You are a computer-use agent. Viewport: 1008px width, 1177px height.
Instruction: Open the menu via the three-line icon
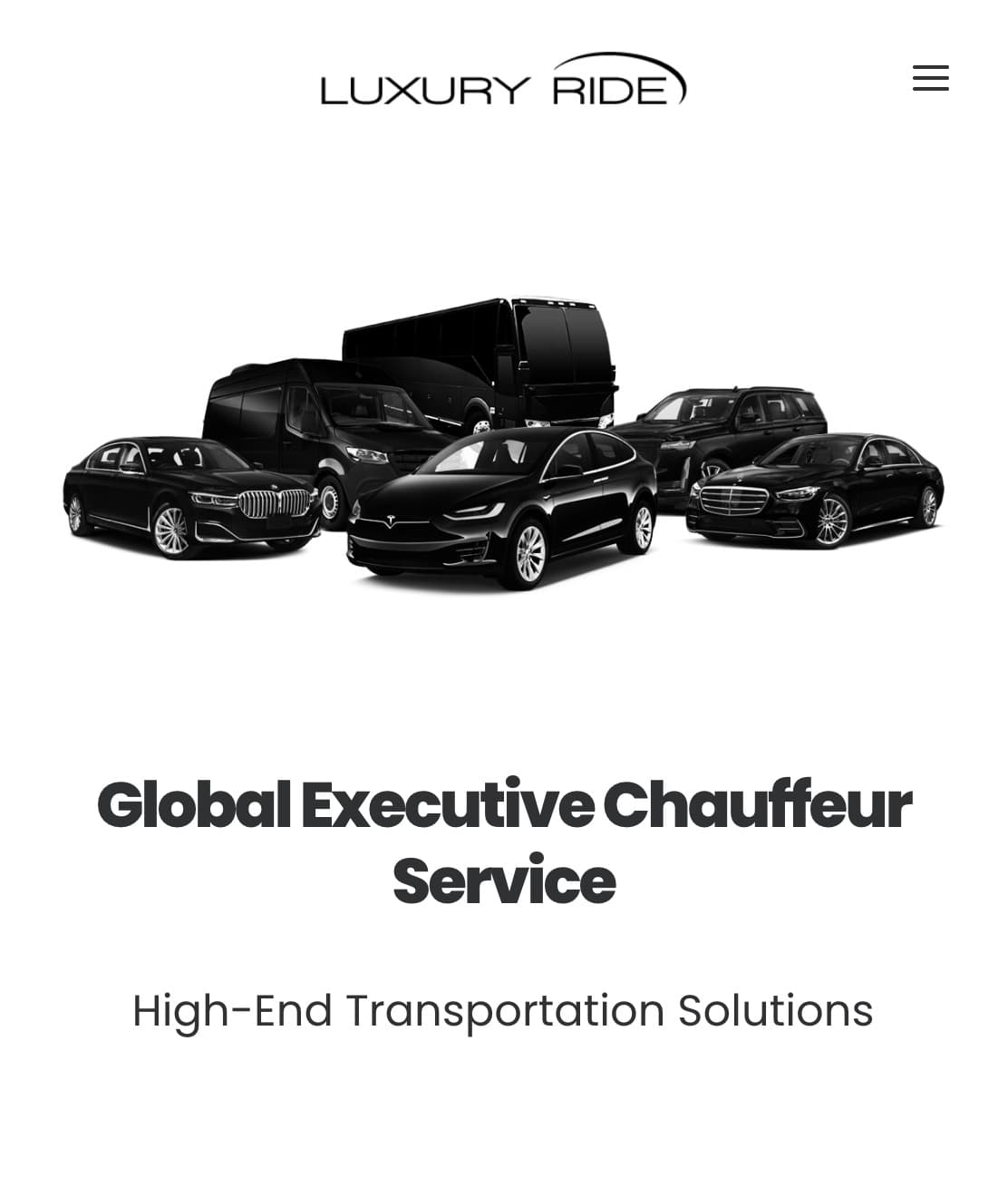(x=930, y=80)
